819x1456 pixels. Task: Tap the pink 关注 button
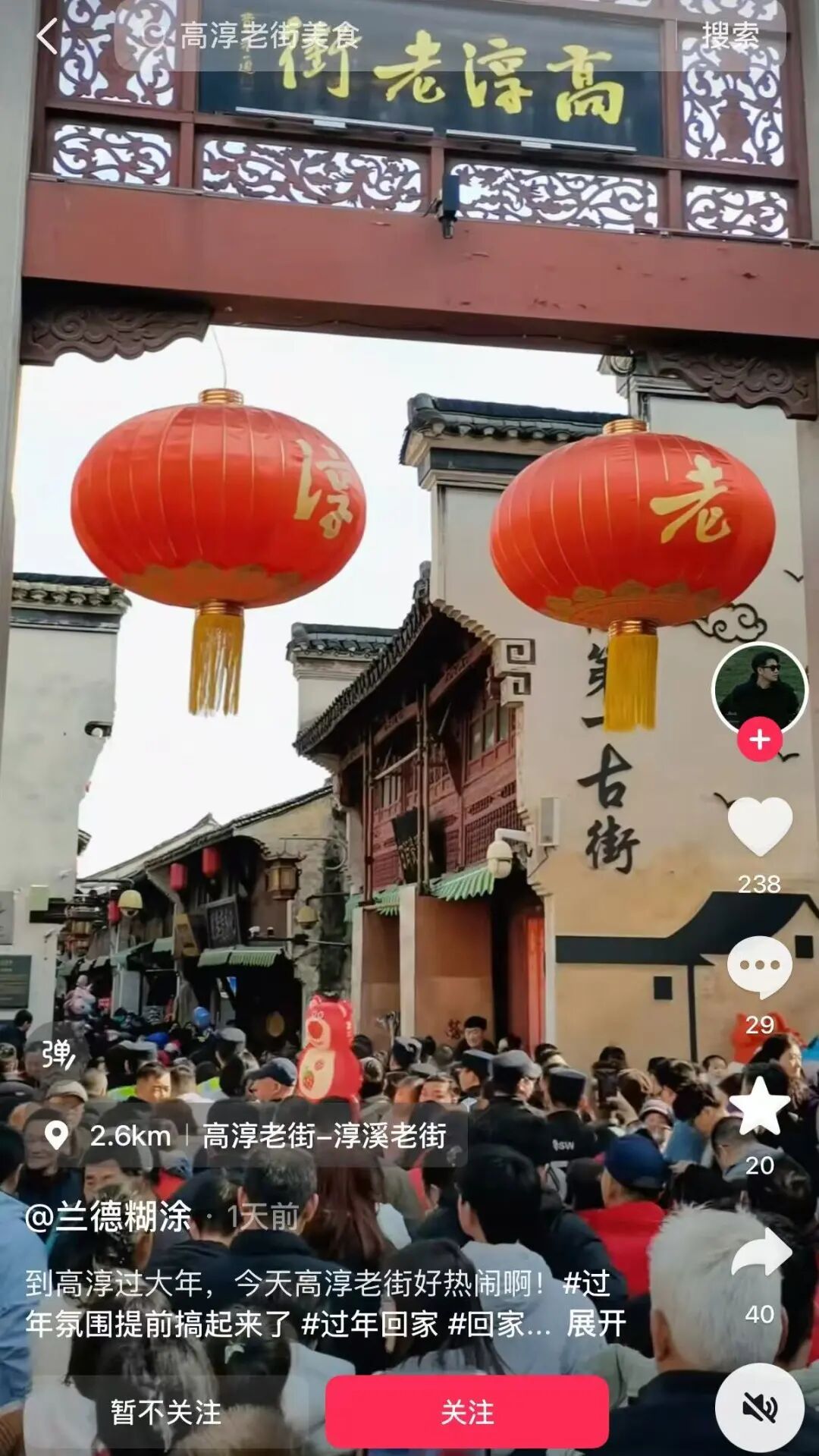click(467, 1412)
